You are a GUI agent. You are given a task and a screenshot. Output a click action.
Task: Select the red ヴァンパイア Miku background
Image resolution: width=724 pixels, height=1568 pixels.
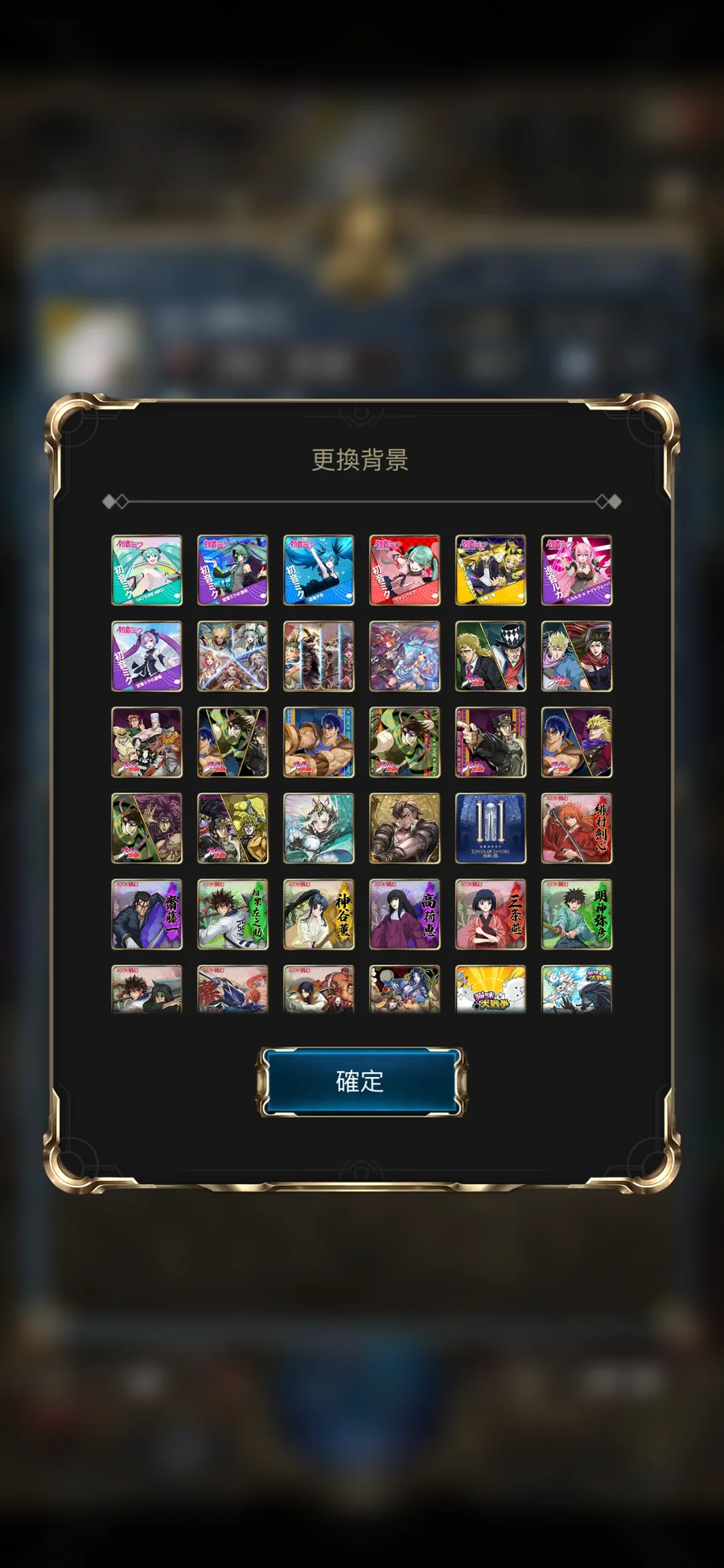[x=405, y=570]
